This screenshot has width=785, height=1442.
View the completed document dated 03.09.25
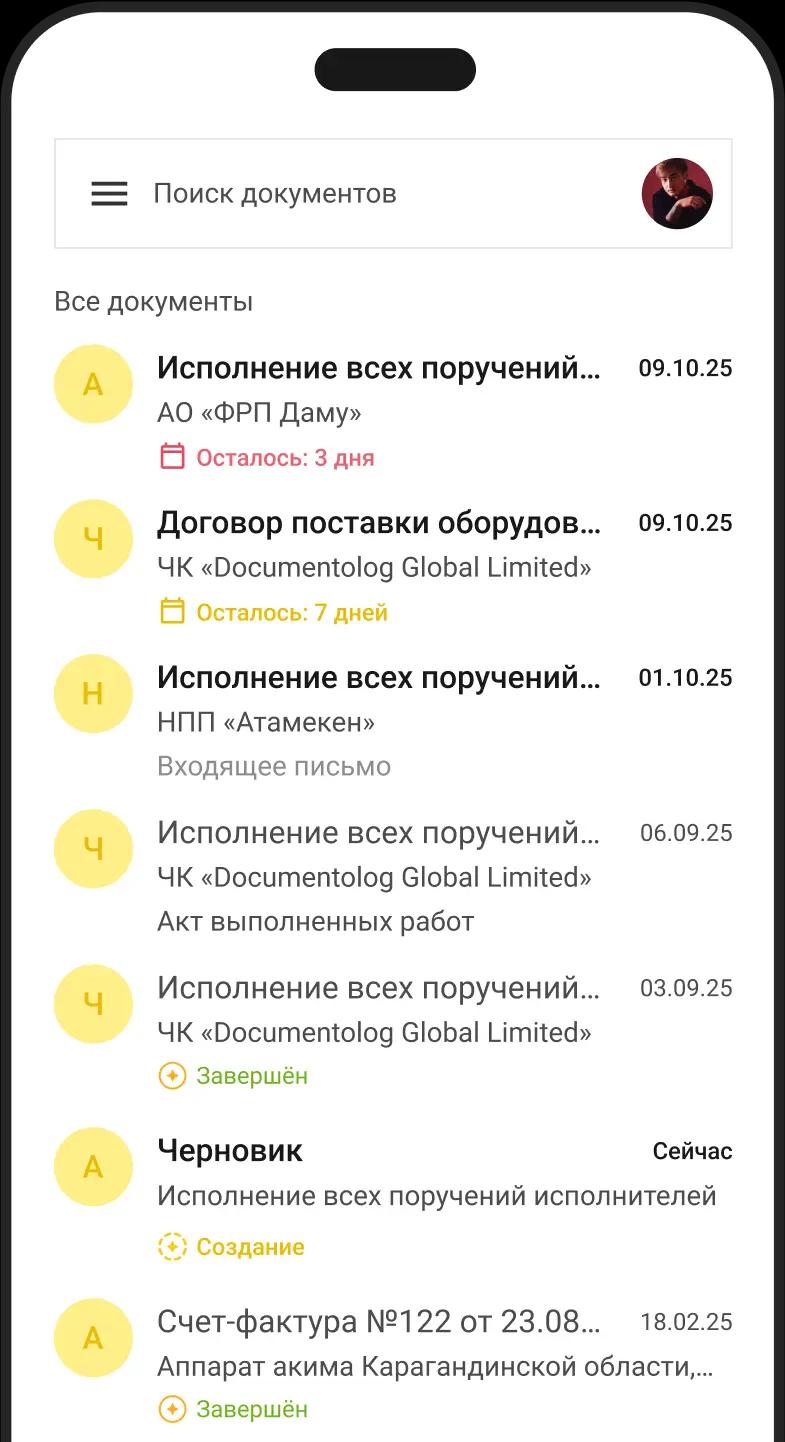click(x=380, y=1031)
